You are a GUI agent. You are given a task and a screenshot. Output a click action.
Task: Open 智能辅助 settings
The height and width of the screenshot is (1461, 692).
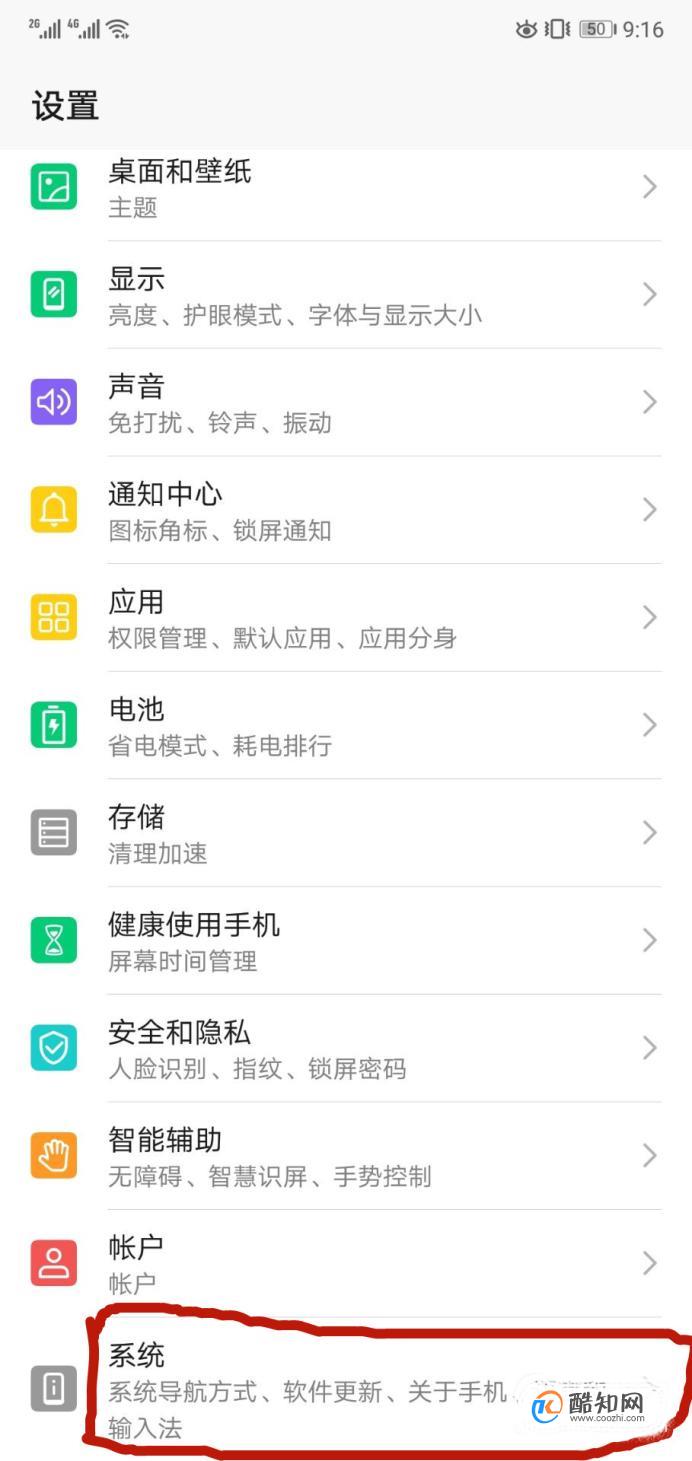coord(346,1156)
